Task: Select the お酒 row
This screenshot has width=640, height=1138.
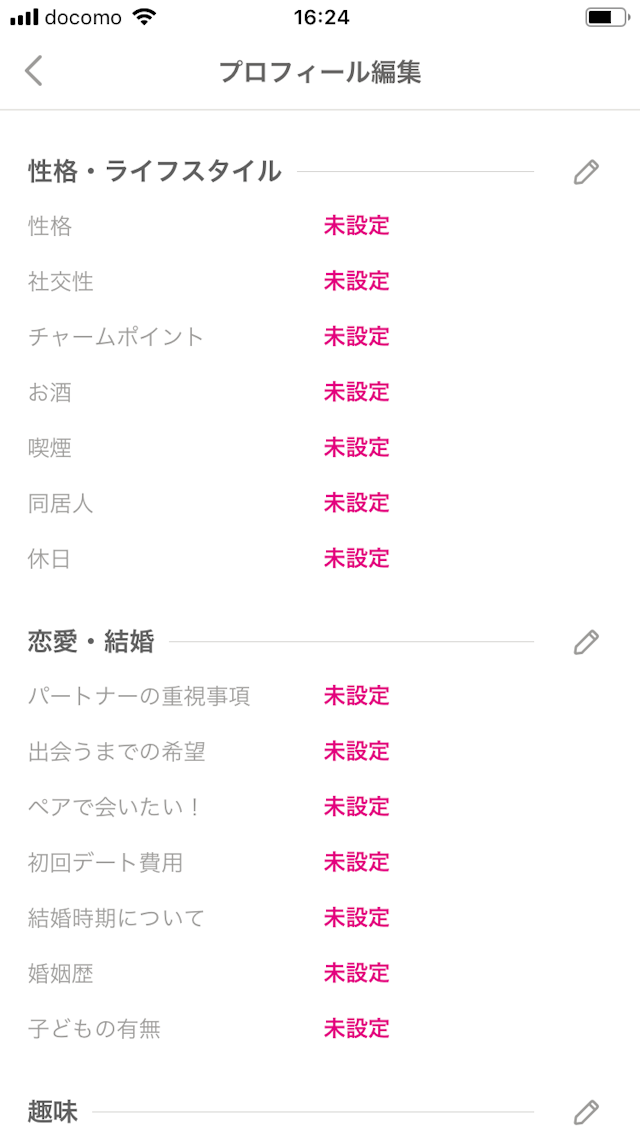Action: click(356, 392)
